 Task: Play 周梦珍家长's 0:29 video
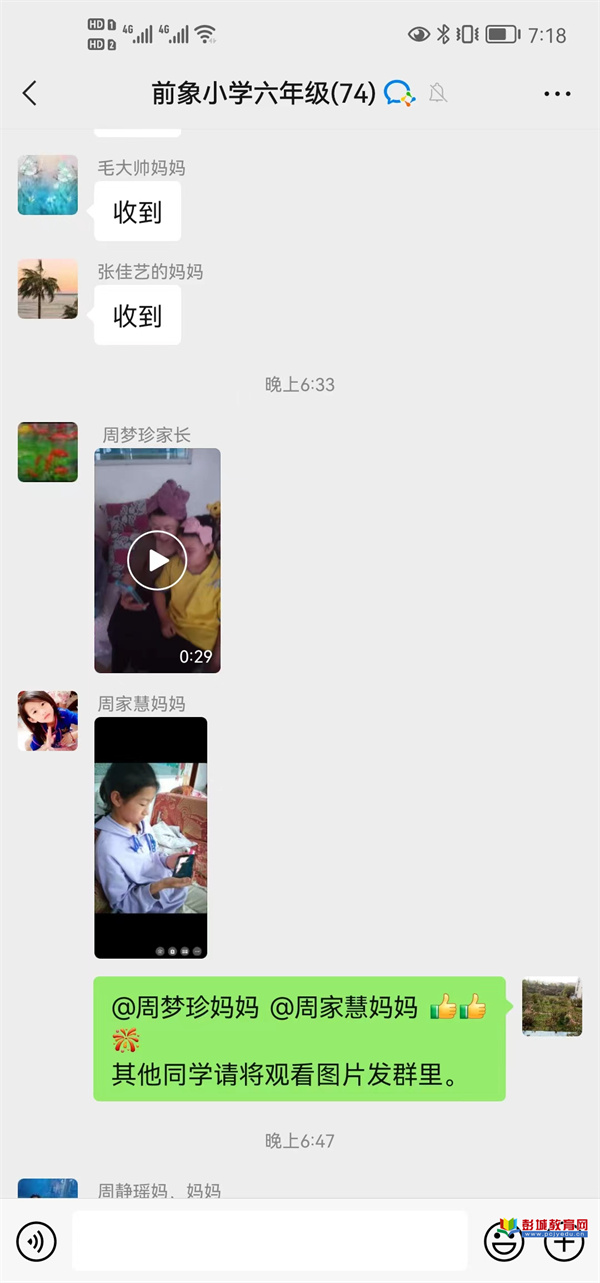[x=157, y=560]
